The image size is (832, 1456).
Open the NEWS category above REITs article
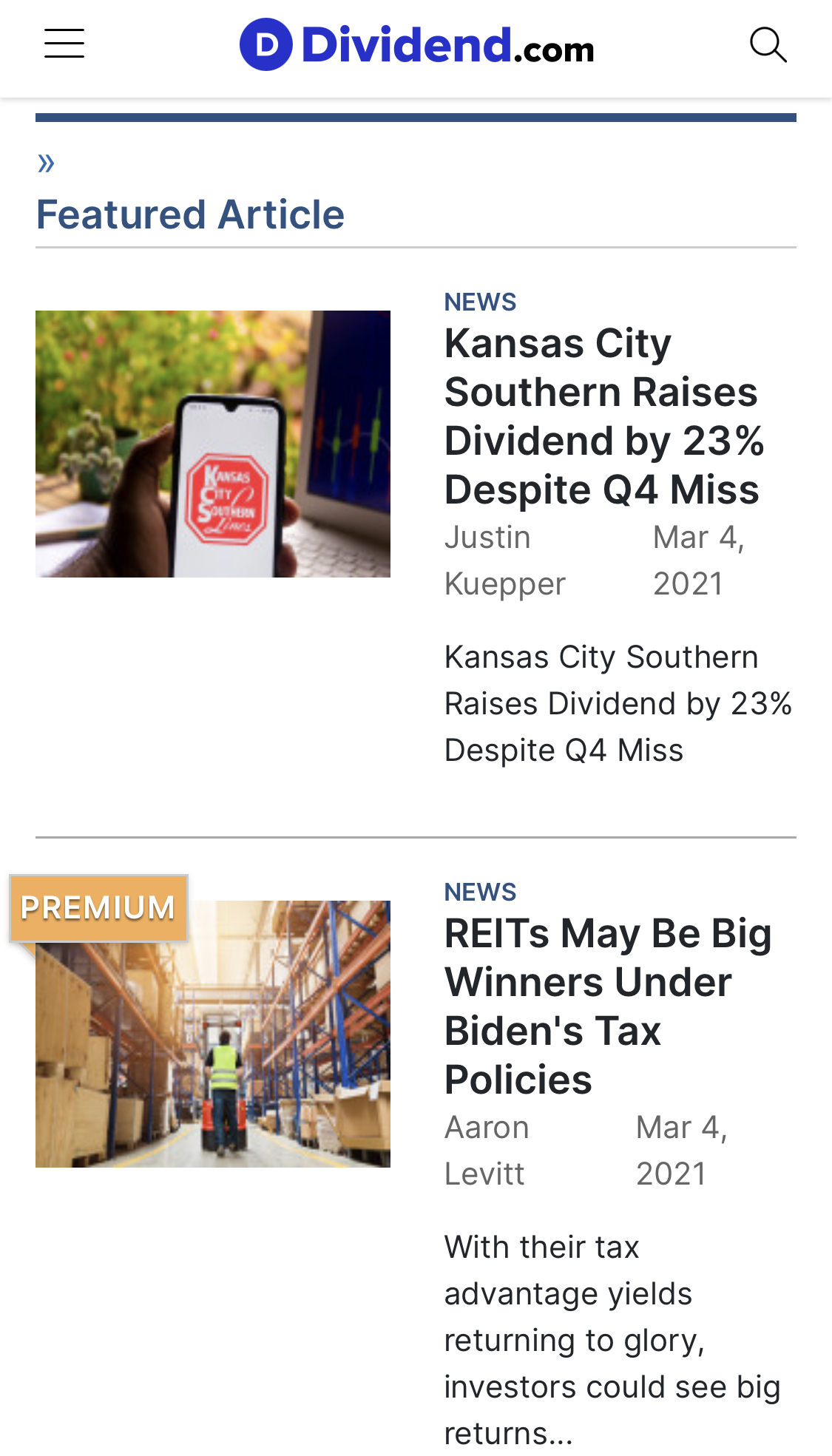click(x=480, y=893)
